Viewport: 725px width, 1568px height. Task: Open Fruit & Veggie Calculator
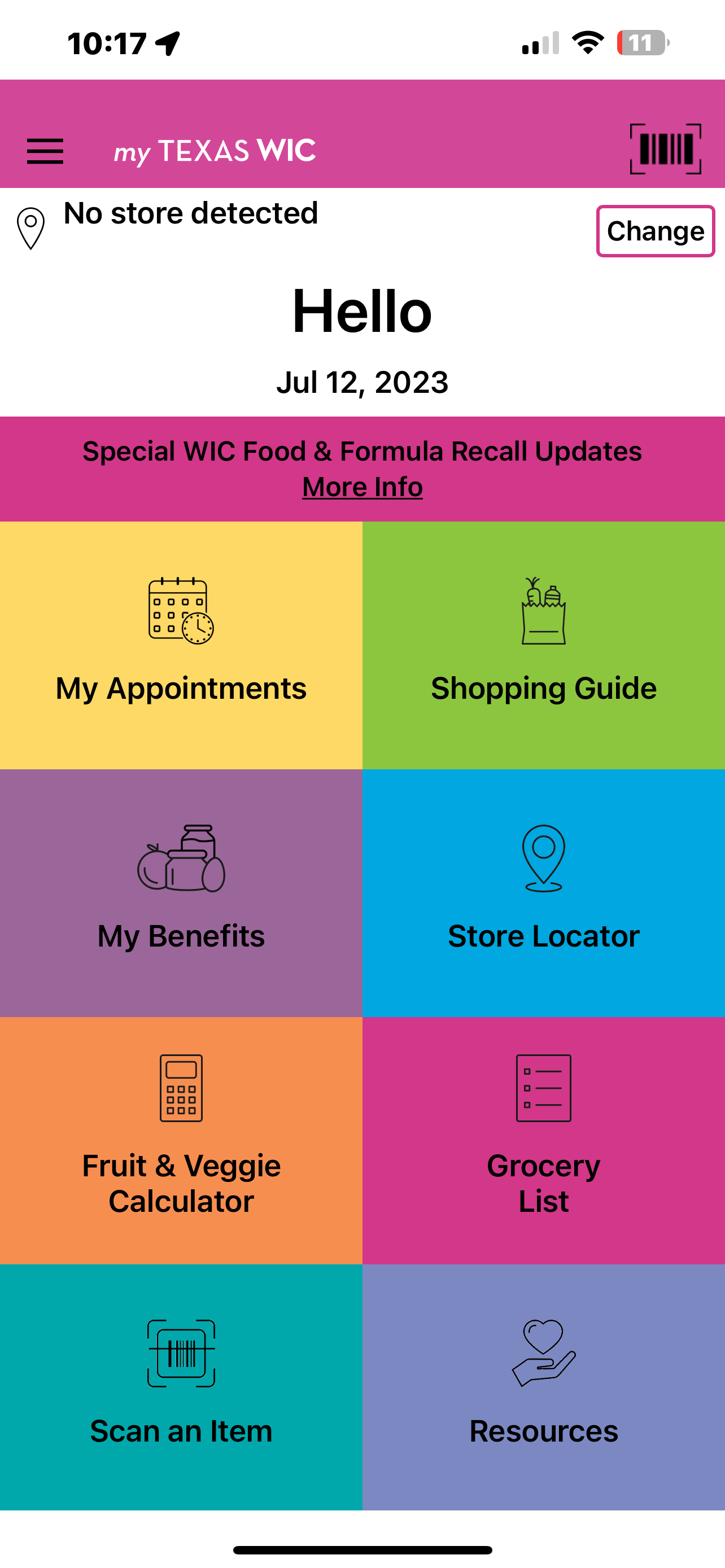click(x=181, y=1141)
